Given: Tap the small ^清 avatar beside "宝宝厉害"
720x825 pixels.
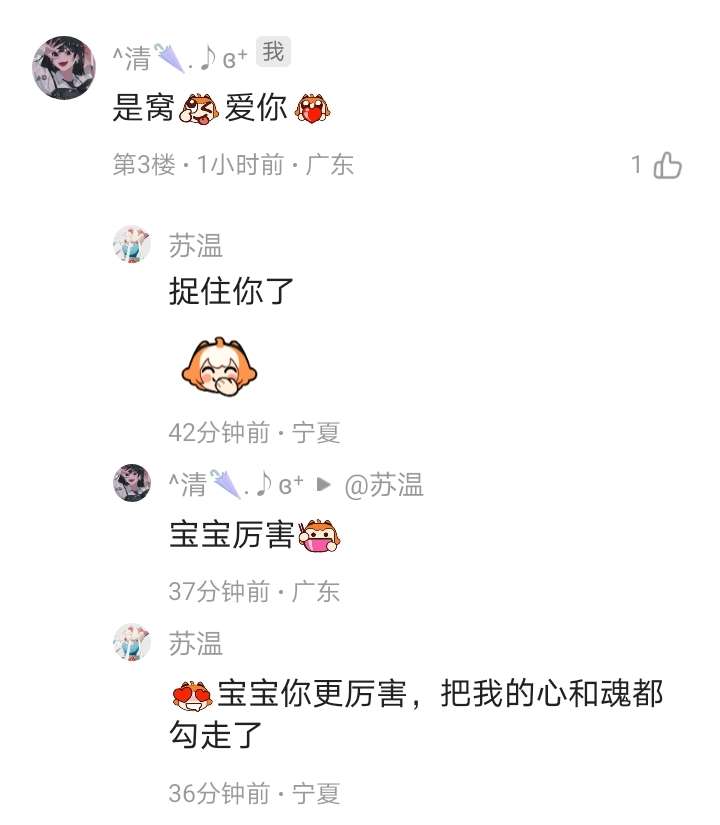Looking at the screenshot, I should tap(132, 483).
